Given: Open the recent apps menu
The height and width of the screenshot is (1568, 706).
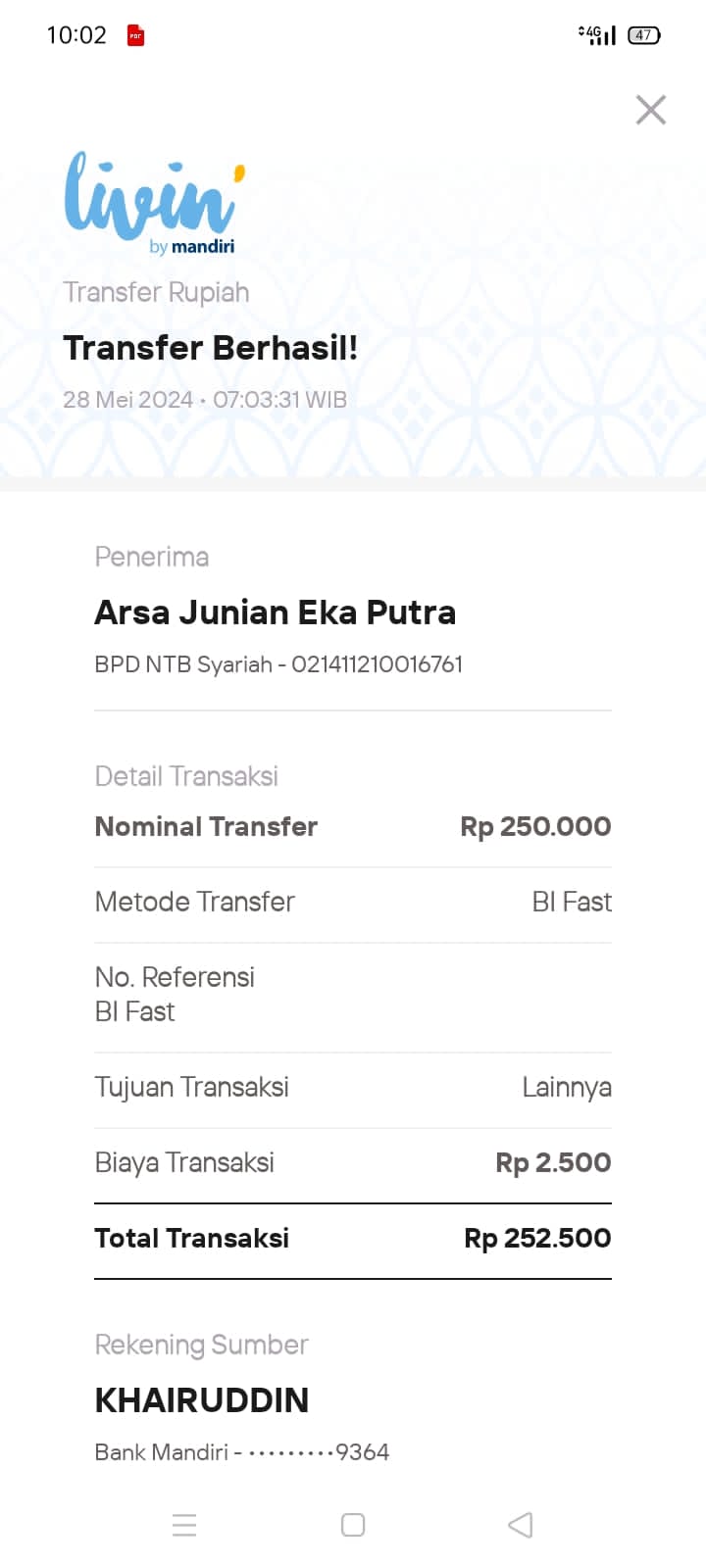Looking at the screenshot, I should tap(184, 1525).
